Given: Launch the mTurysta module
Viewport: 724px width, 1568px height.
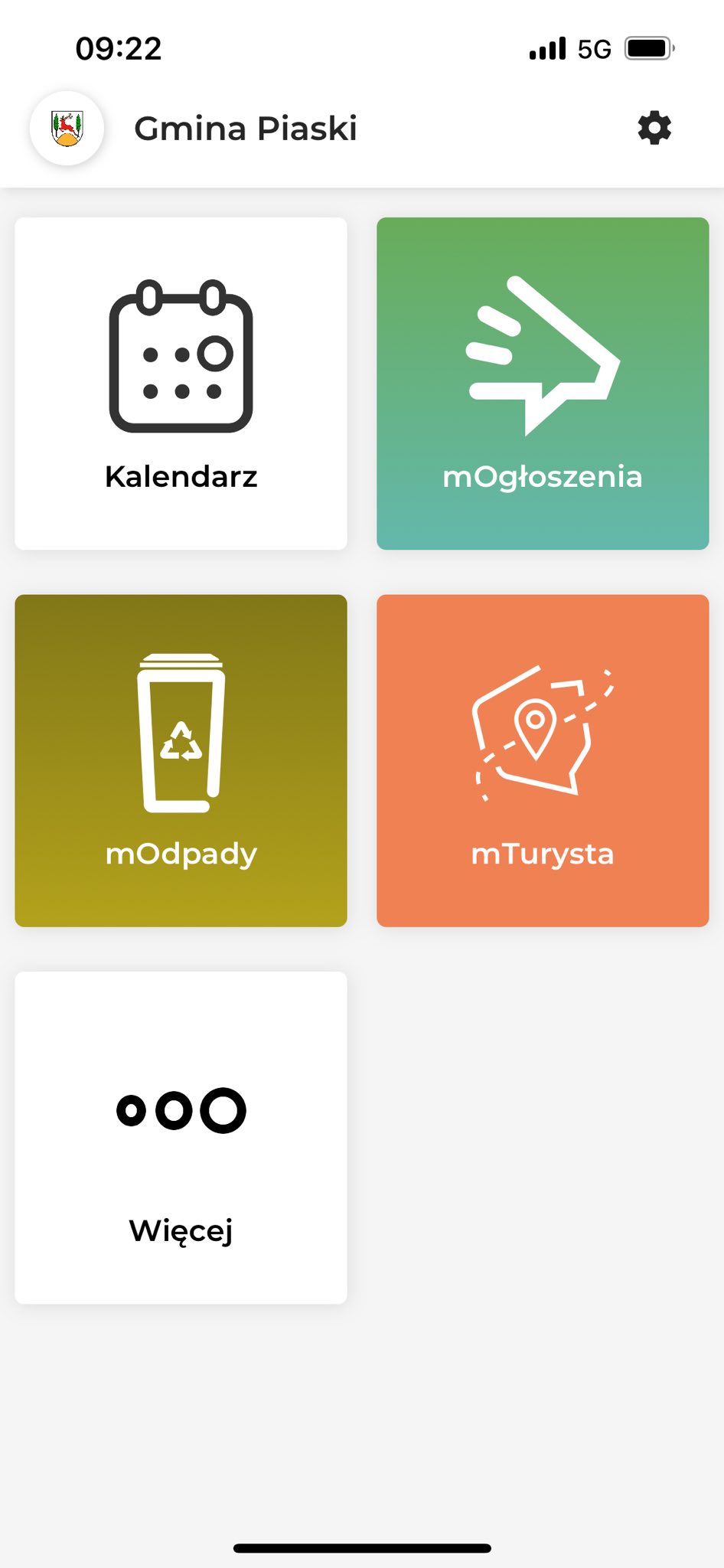Looking at the screenshot, I should [543, 760].
